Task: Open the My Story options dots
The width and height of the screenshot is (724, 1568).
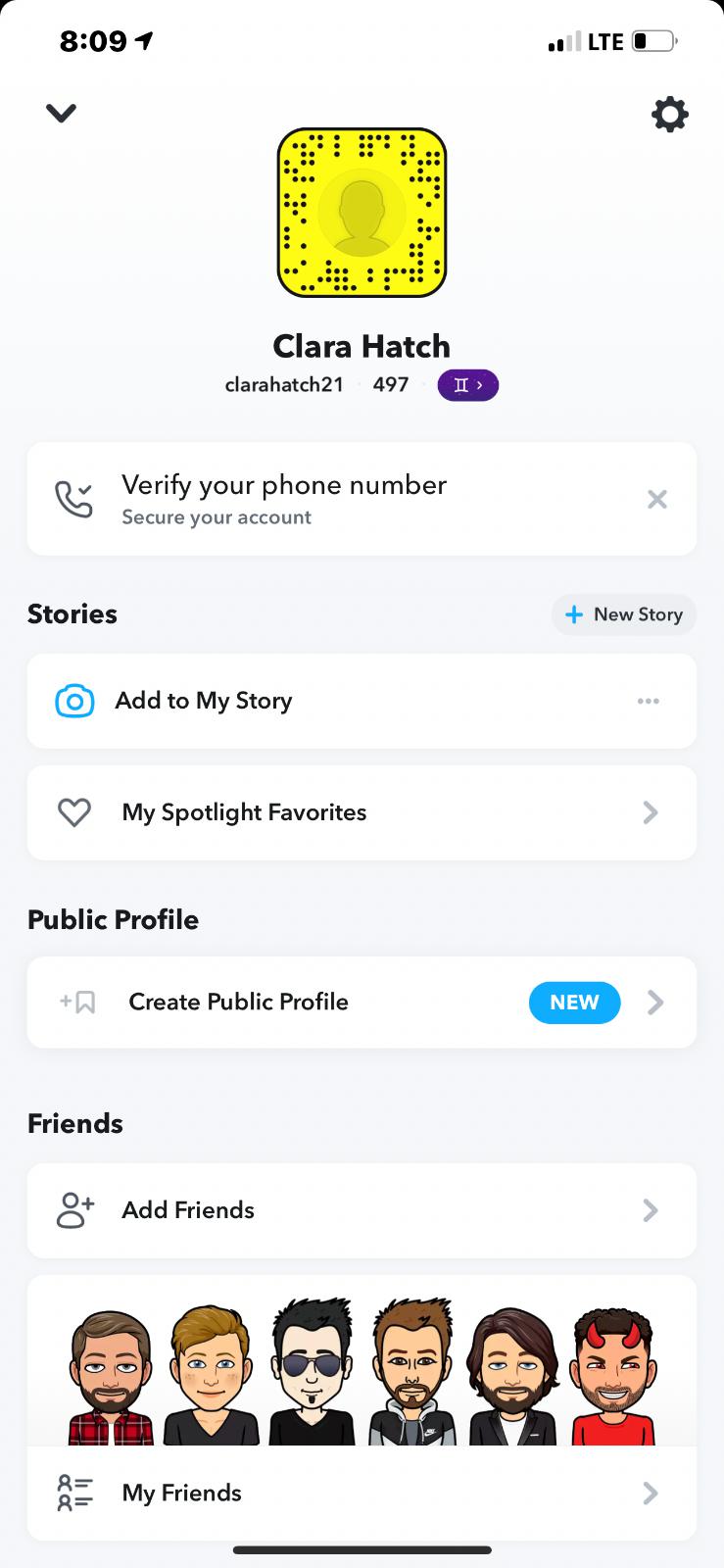Action: click(649, 701)
